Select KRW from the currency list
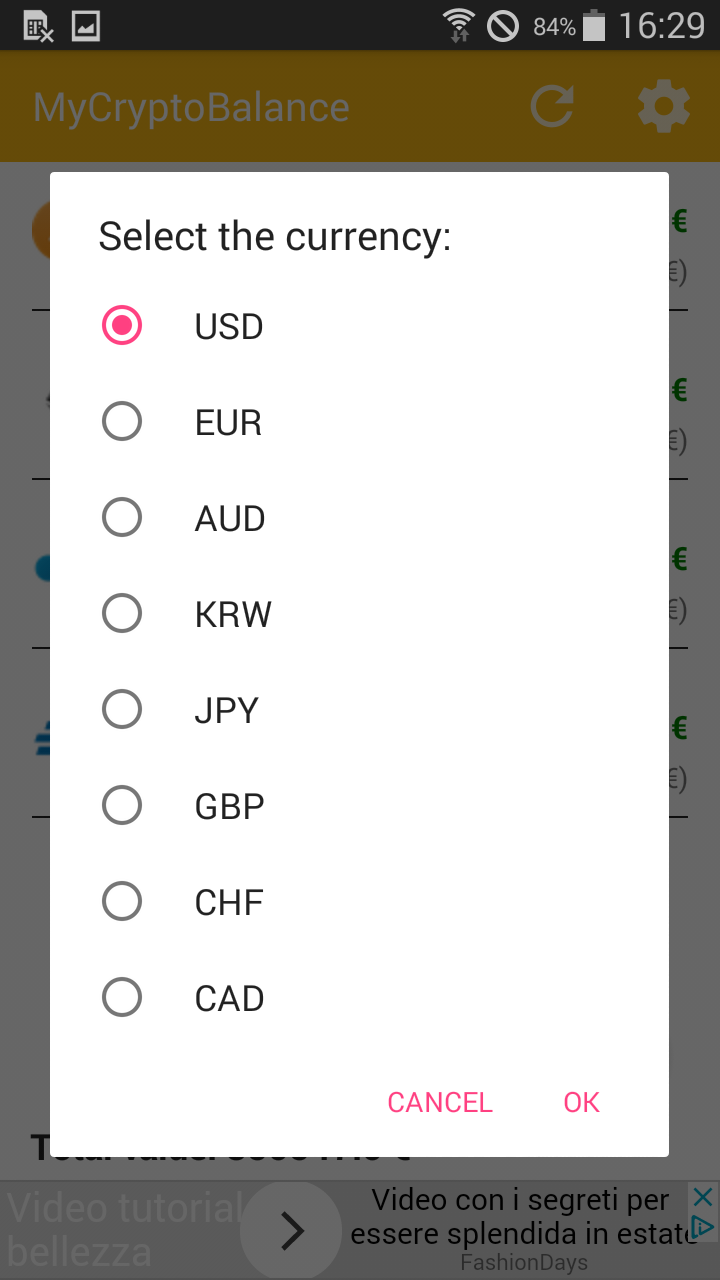The width and height of the screenshot is (720, 1280). pyautogui.click(x=360, y=614)
